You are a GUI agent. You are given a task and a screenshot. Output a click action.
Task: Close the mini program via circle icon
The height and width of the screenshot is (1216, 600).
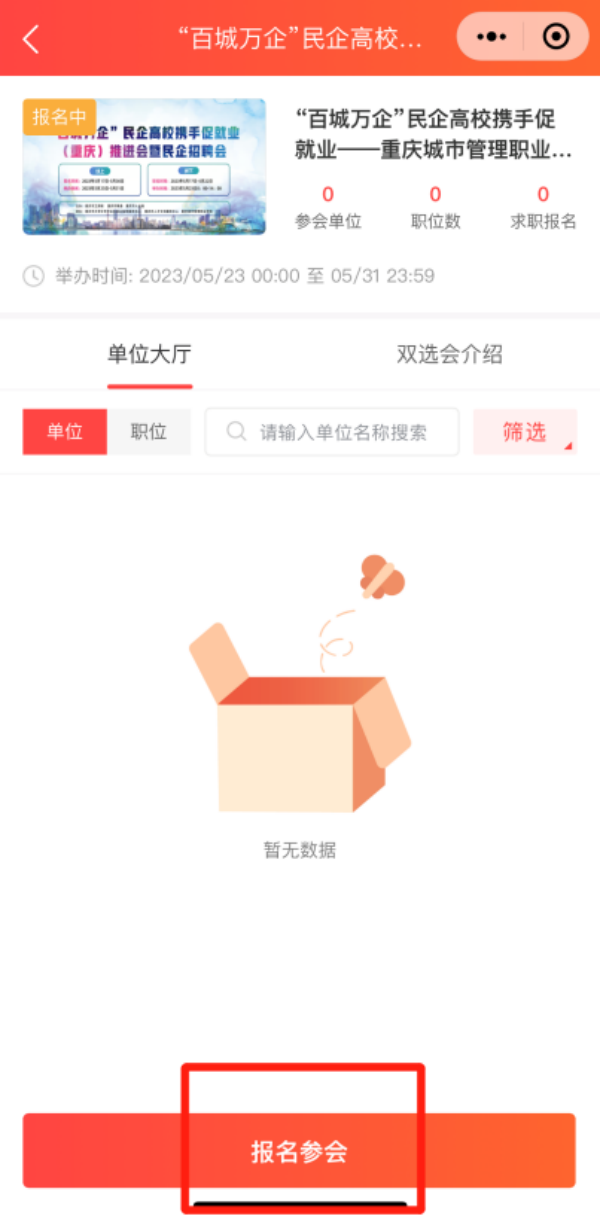pos(555,37)
